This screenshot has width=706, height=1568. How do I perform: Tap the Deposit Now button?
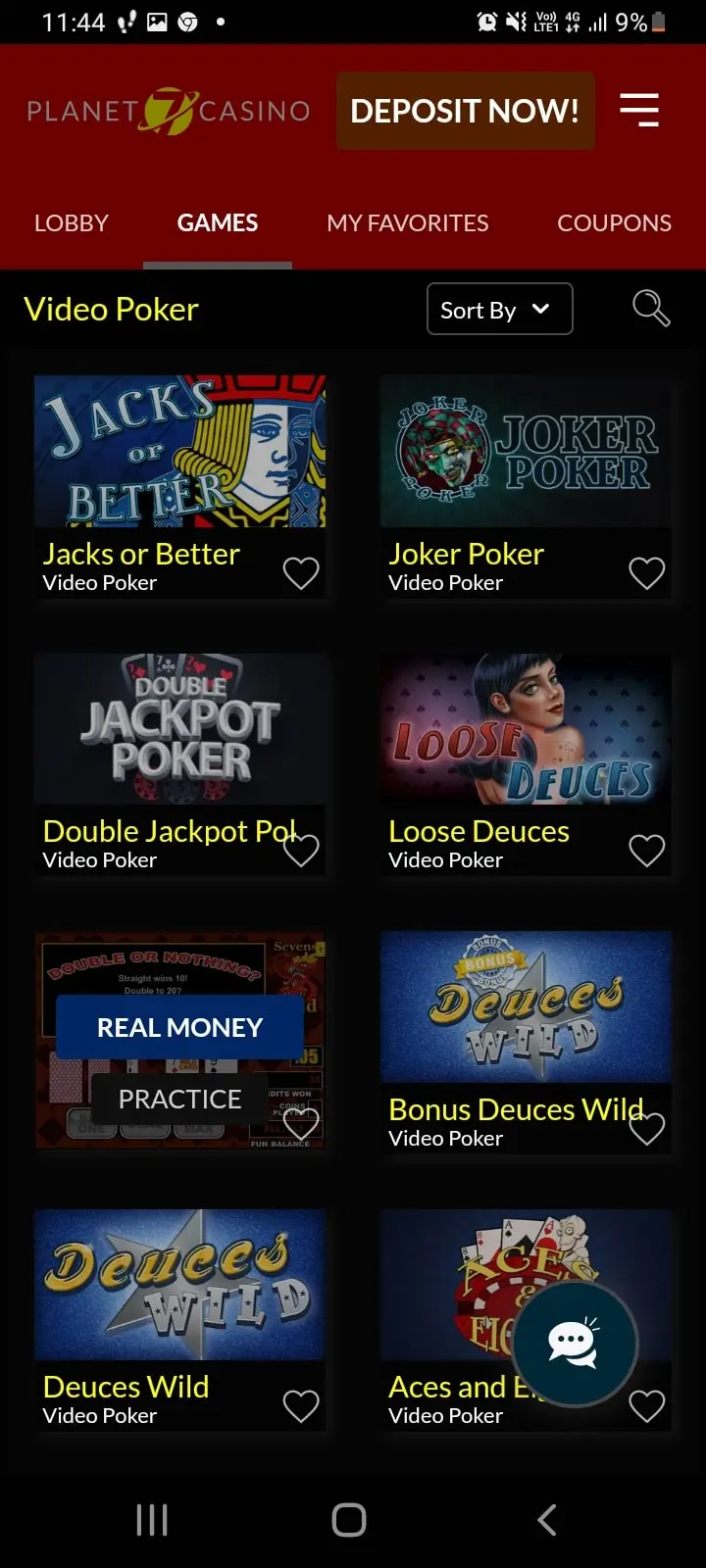point(465,111)
